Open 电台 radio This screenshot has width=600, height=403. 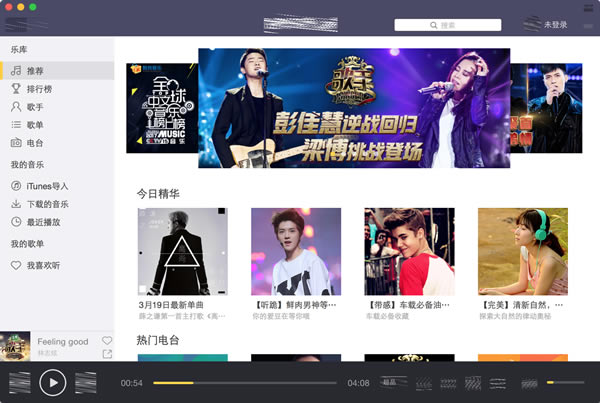tap(35, 143)
